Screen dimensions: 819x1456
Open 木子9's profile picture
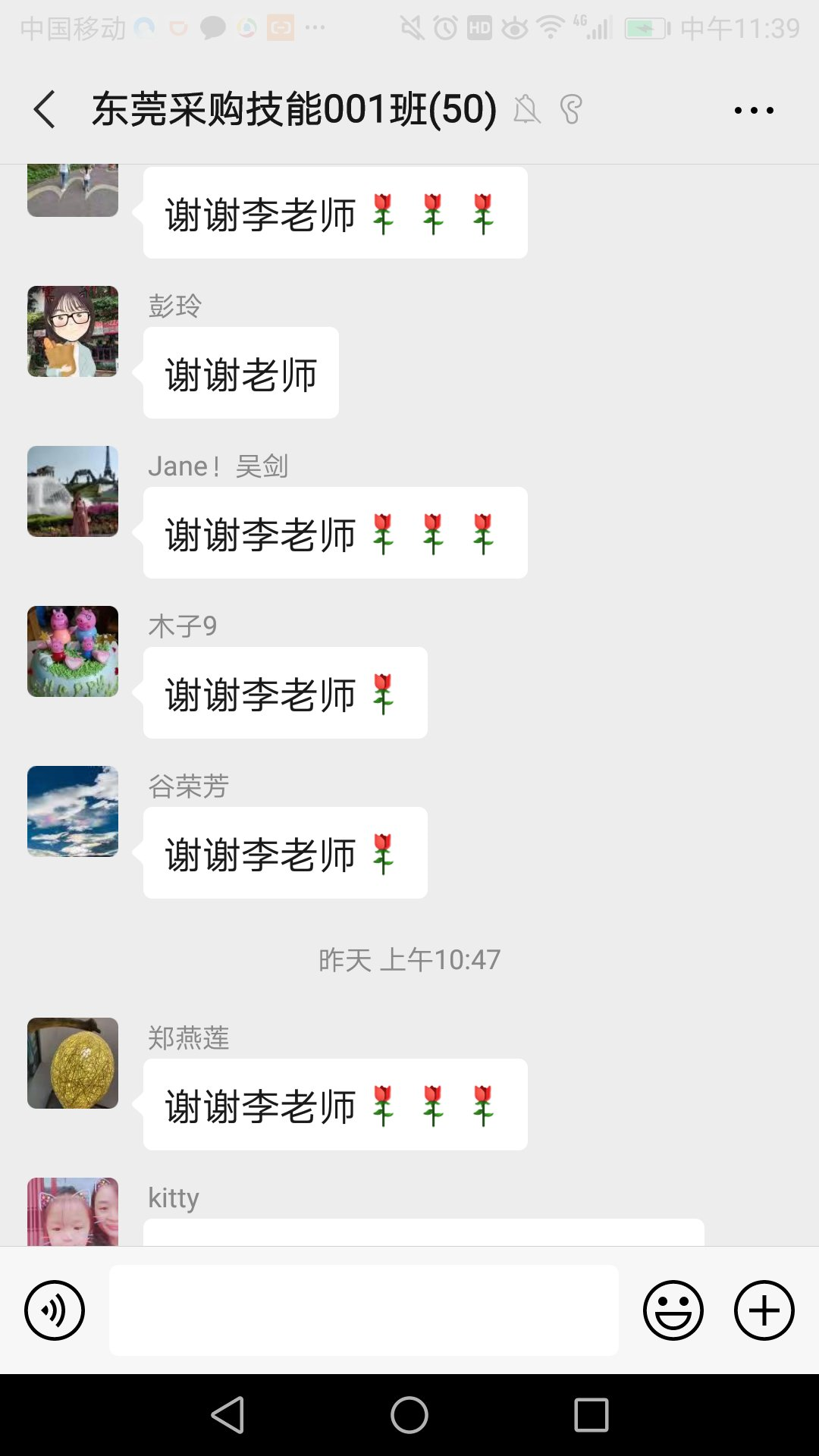[73, 651]
